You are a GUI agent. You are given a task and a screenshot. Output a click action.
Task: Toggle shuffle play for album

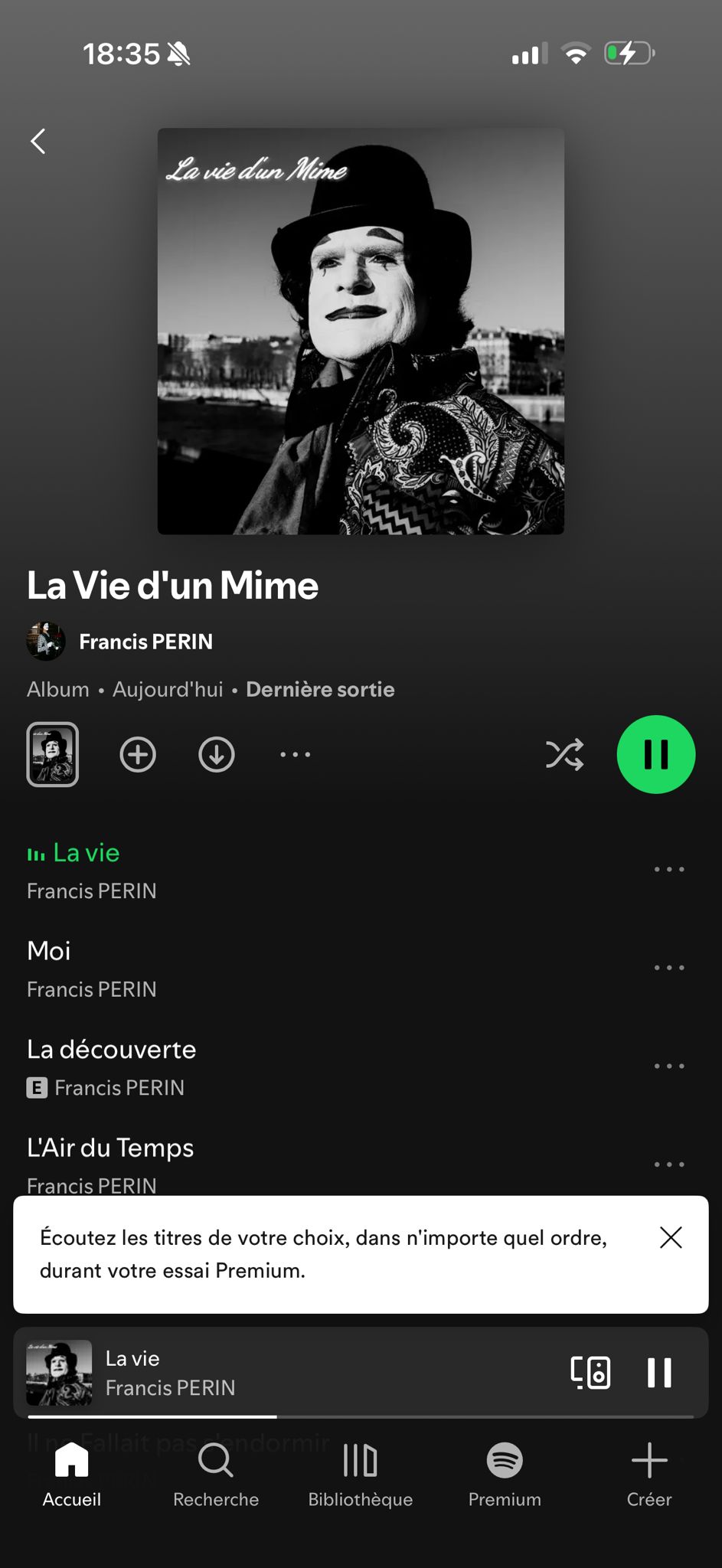pos(564,755)
